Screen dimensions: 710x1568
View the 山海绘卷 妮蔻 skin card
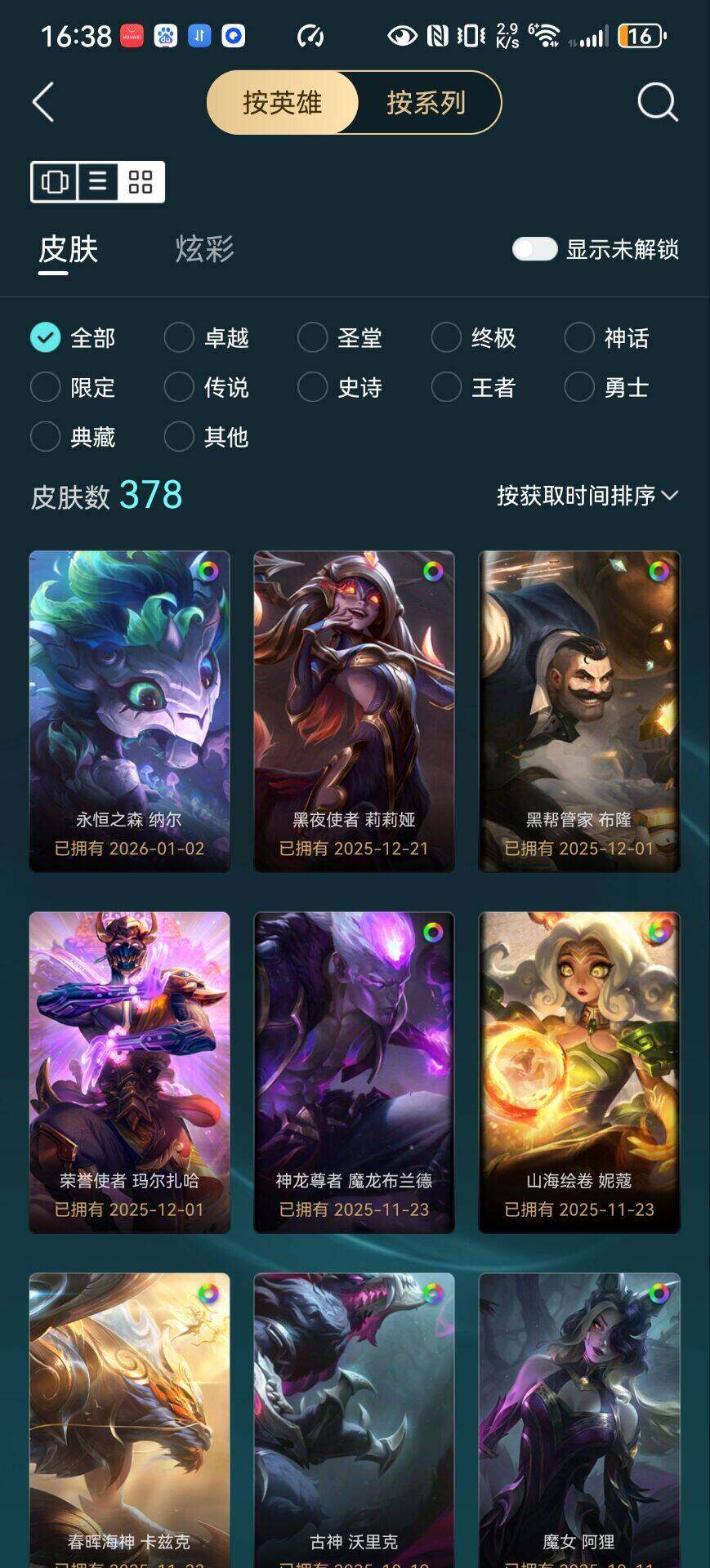point(578,1071)
